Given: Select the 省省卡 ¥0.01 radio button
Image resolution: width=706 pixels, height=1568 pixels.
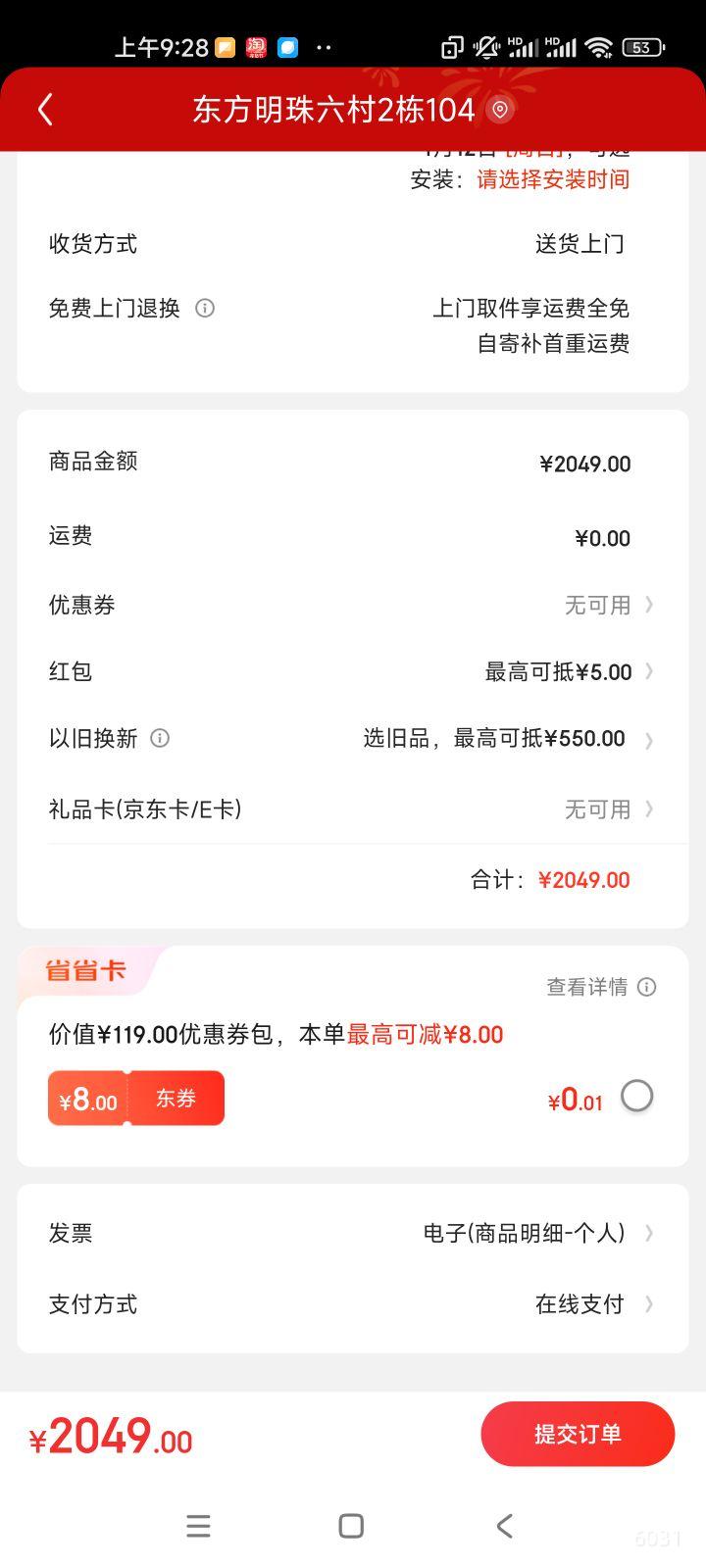Looking at the screenshot, I should [x=636, y=1096].
